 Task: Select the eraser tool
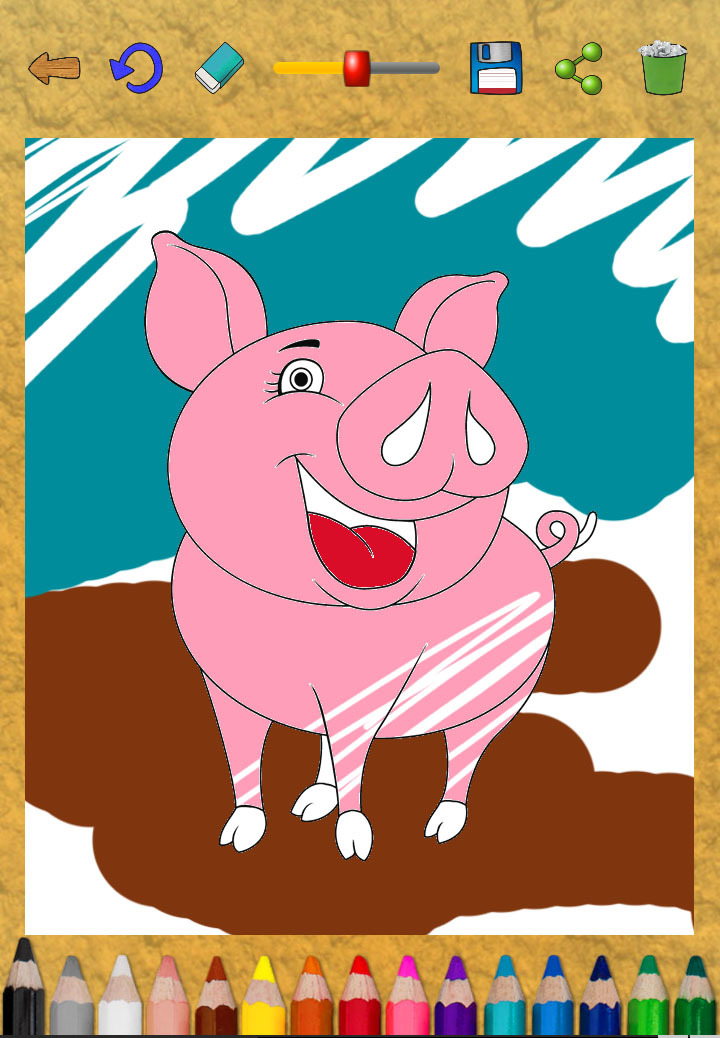pos(219,68)
